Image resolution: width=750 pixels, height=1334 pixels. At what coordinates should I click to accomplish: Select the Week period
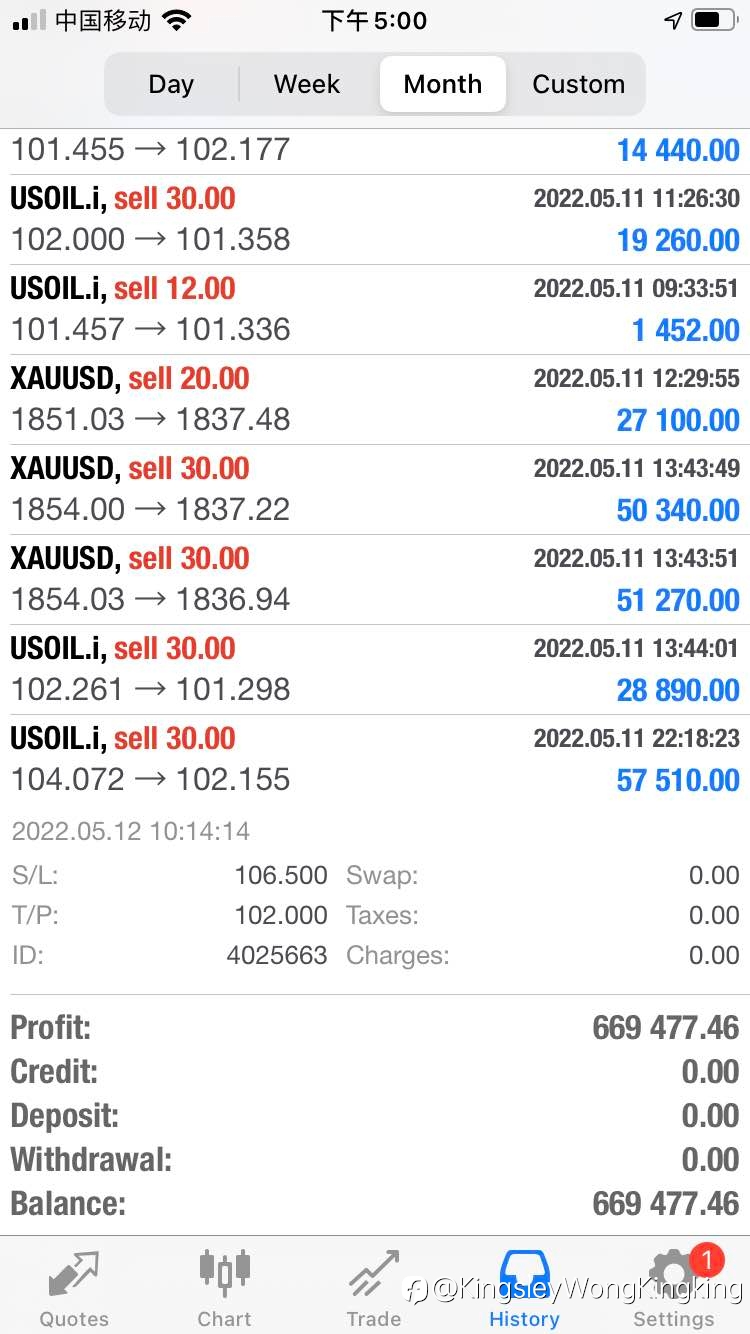(307, 84)
